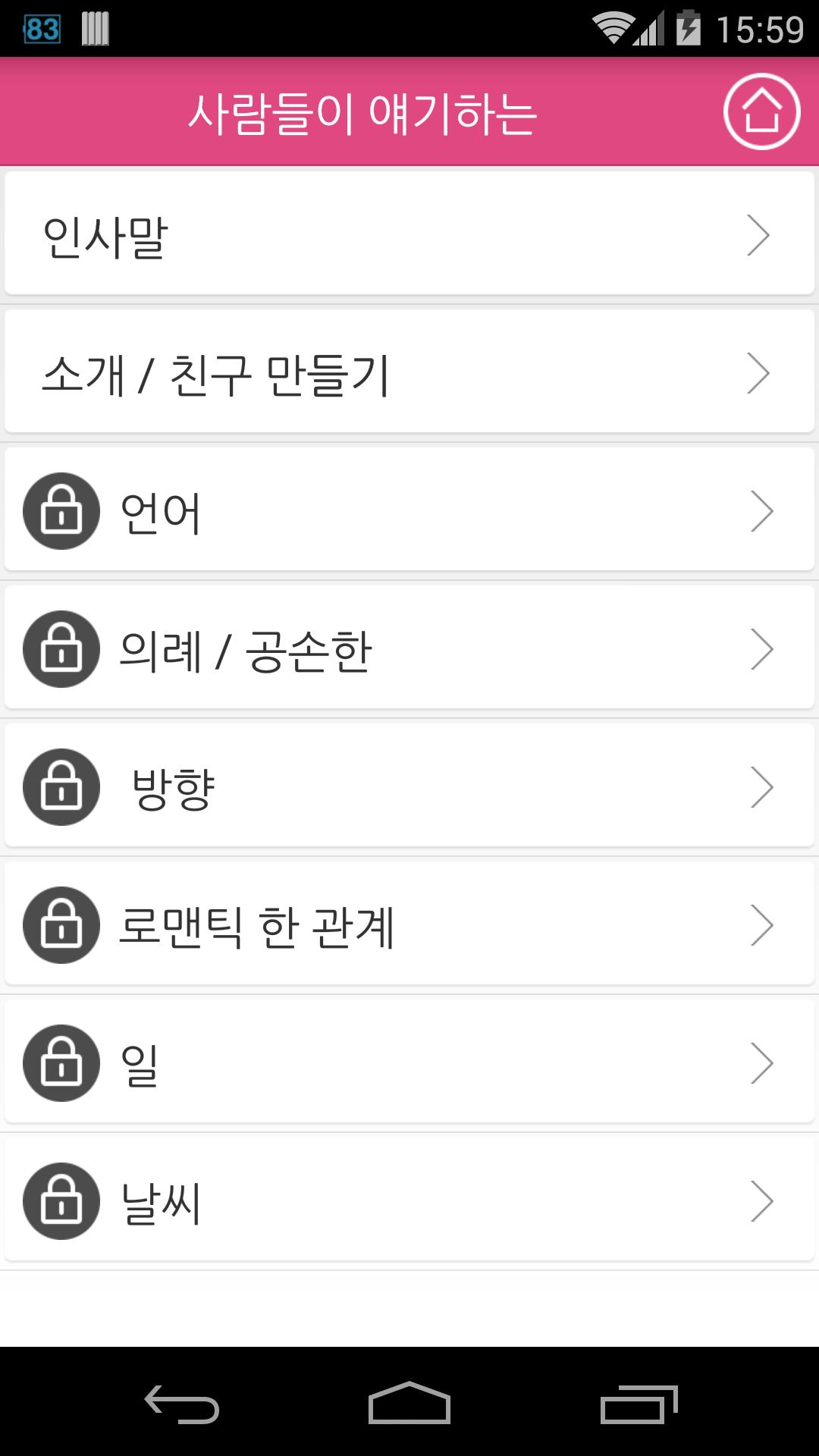Screen dimensions: 819x1456
Task: Open 소개 / 친구 만들기 category
Action: [409, 372]
